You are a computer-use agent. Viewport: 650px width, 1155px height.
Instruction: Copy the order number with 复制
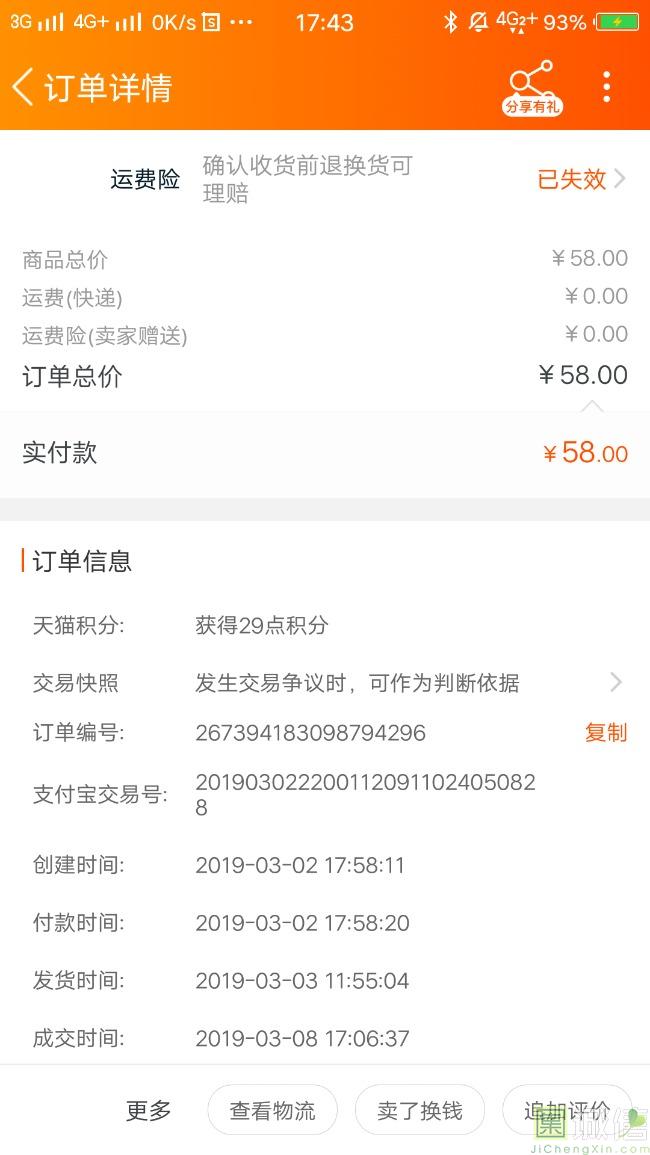606,733
